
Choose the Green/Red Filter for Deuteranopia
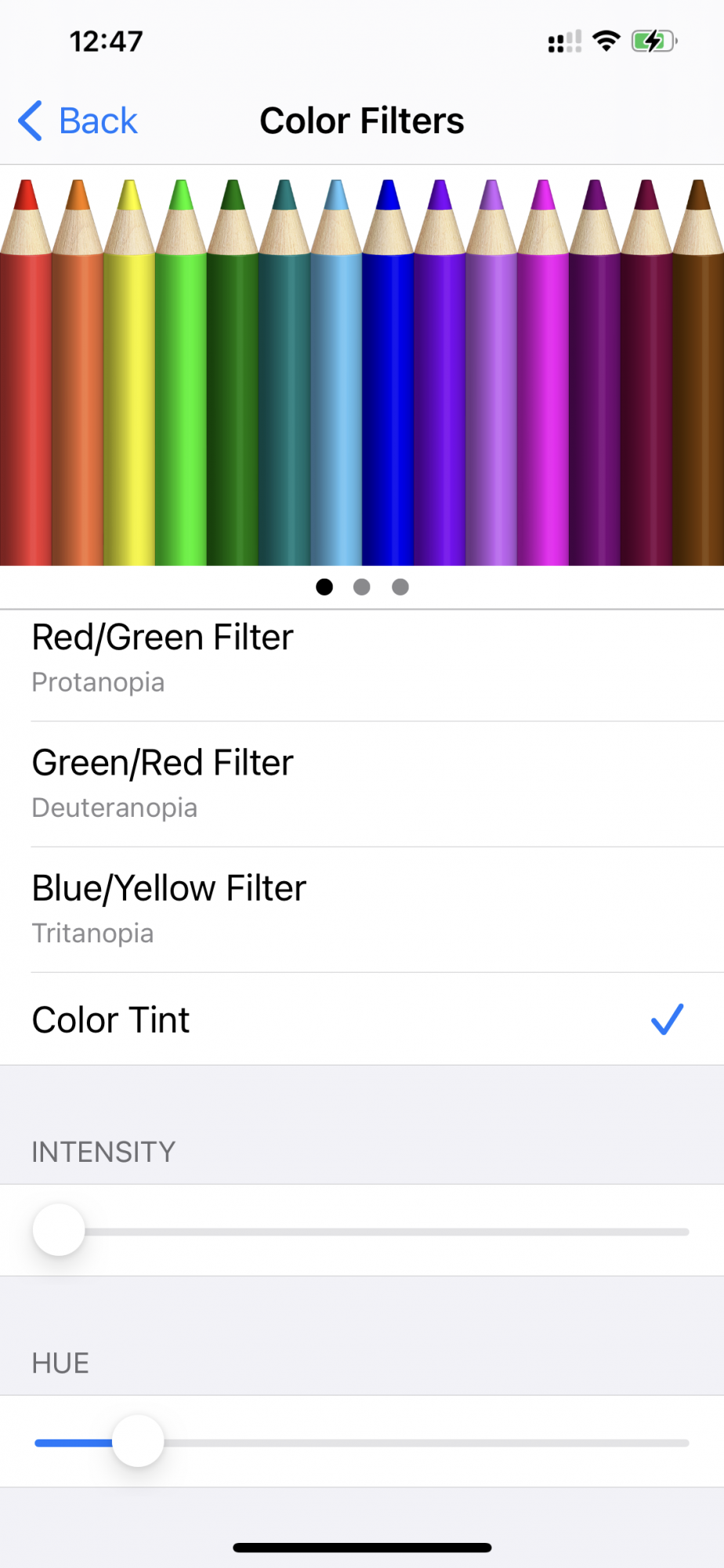[x=360, y=784]
